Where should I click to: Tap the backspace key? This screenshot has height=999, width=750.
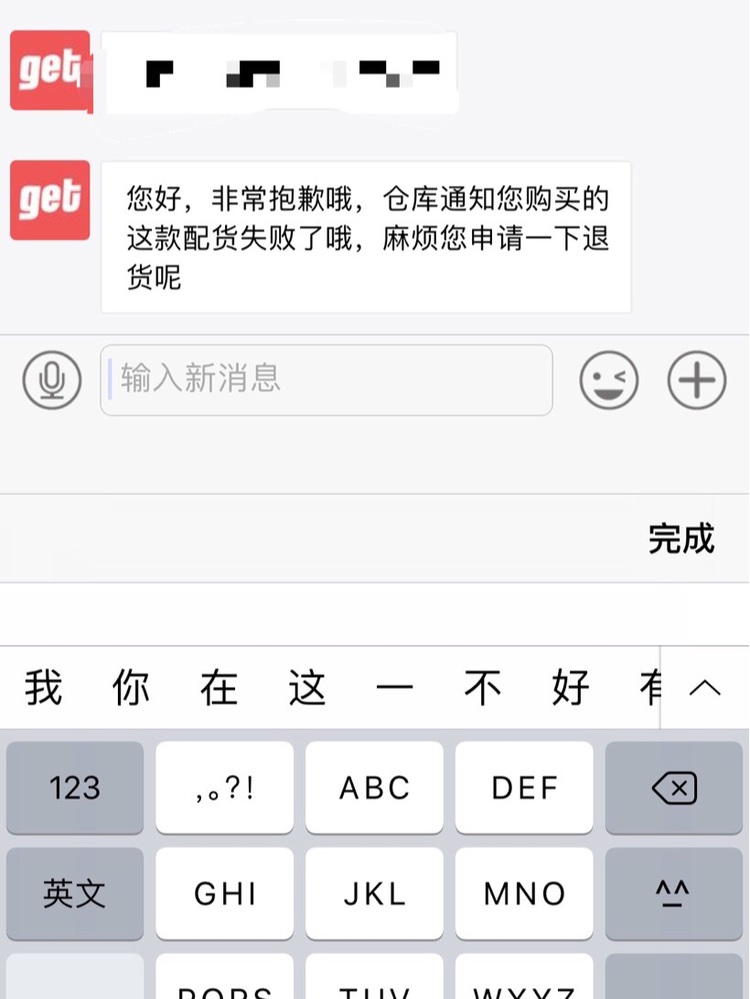pos(674,788)
